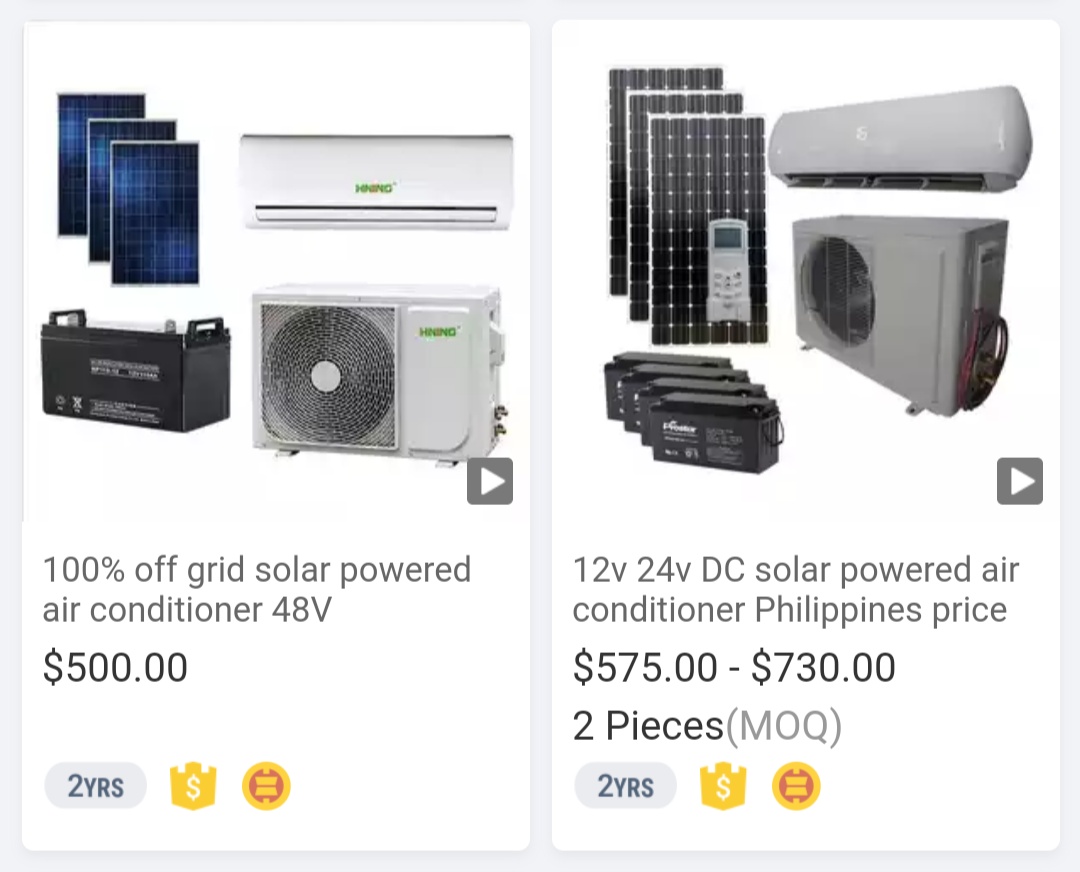Open the 12v 24v DC solar air conditioner card
Screen dimensions: 1080x872
pos(795,589)
